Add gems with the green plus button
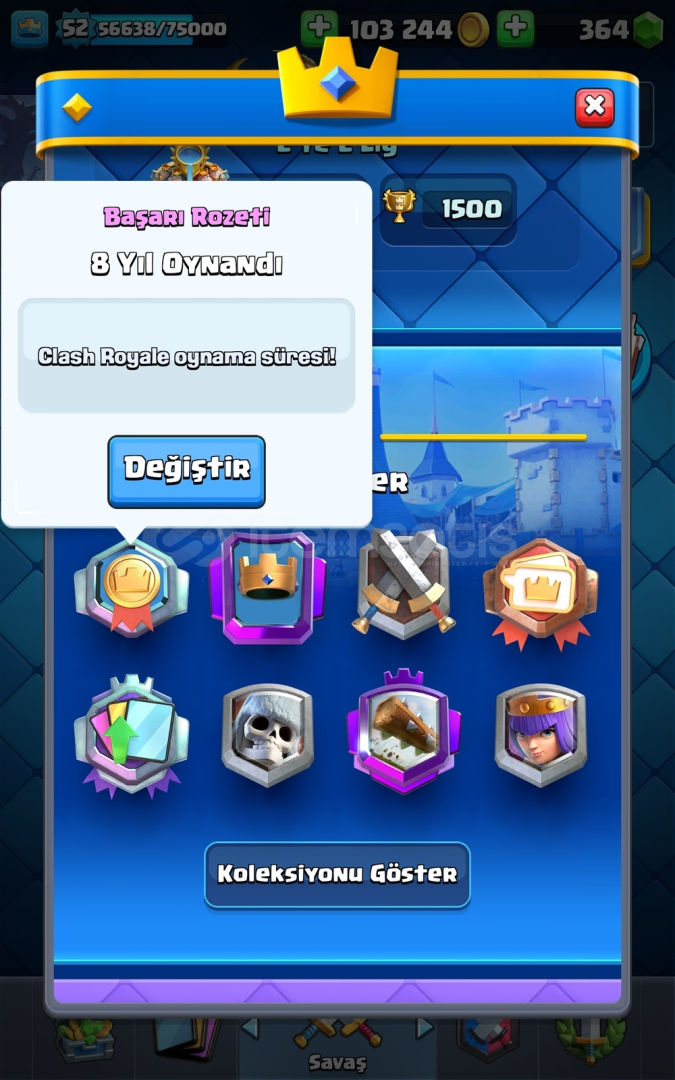 coord(515,28)
